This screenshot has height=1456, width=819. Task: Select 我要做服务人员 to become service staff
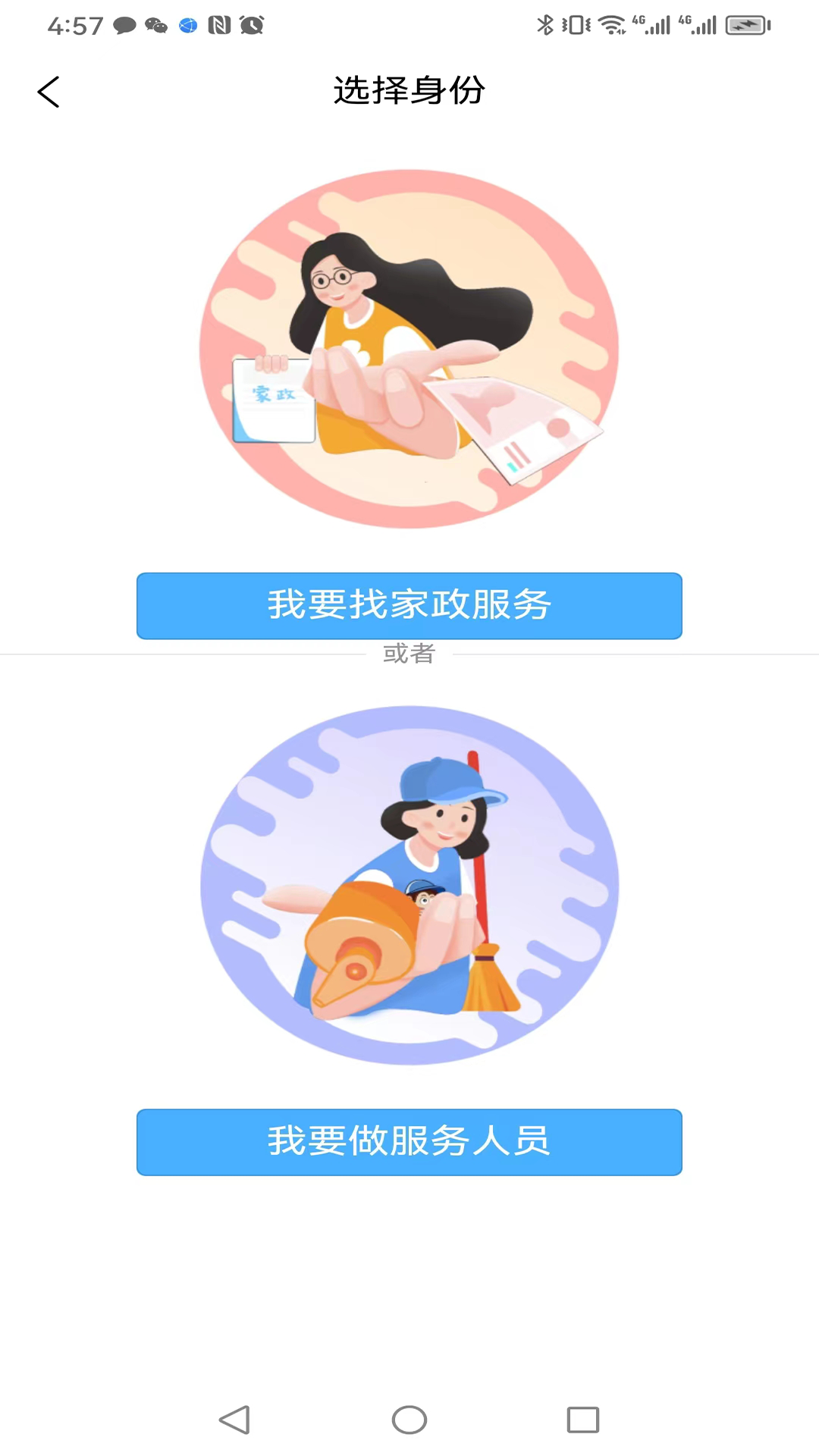coord(409,1142)
